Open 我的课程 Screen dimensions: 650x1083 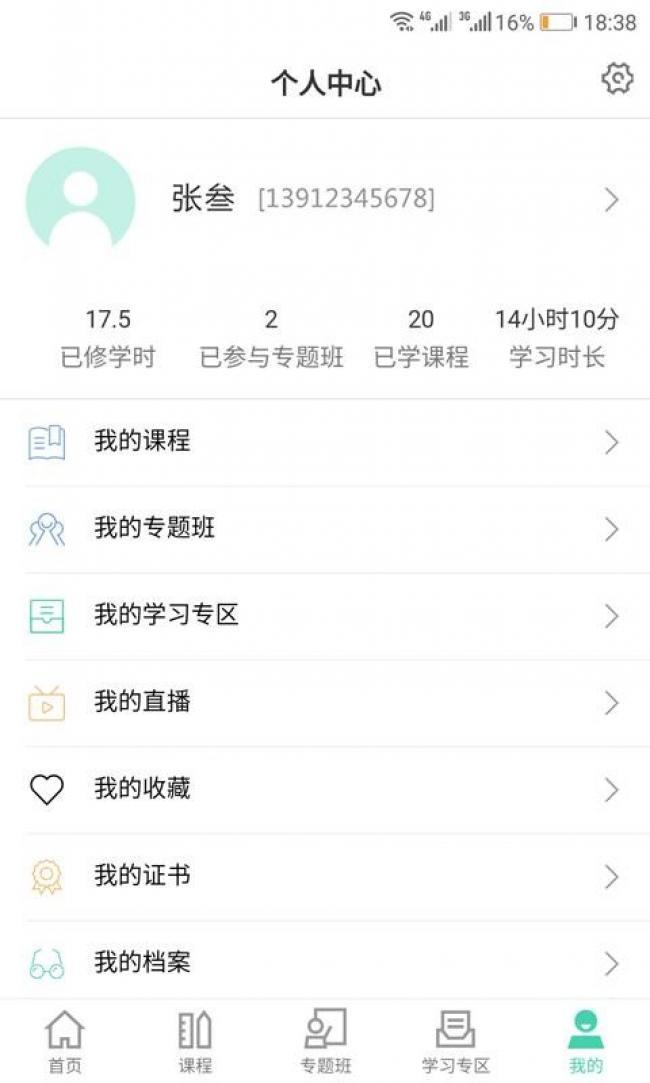pos(325,442)
